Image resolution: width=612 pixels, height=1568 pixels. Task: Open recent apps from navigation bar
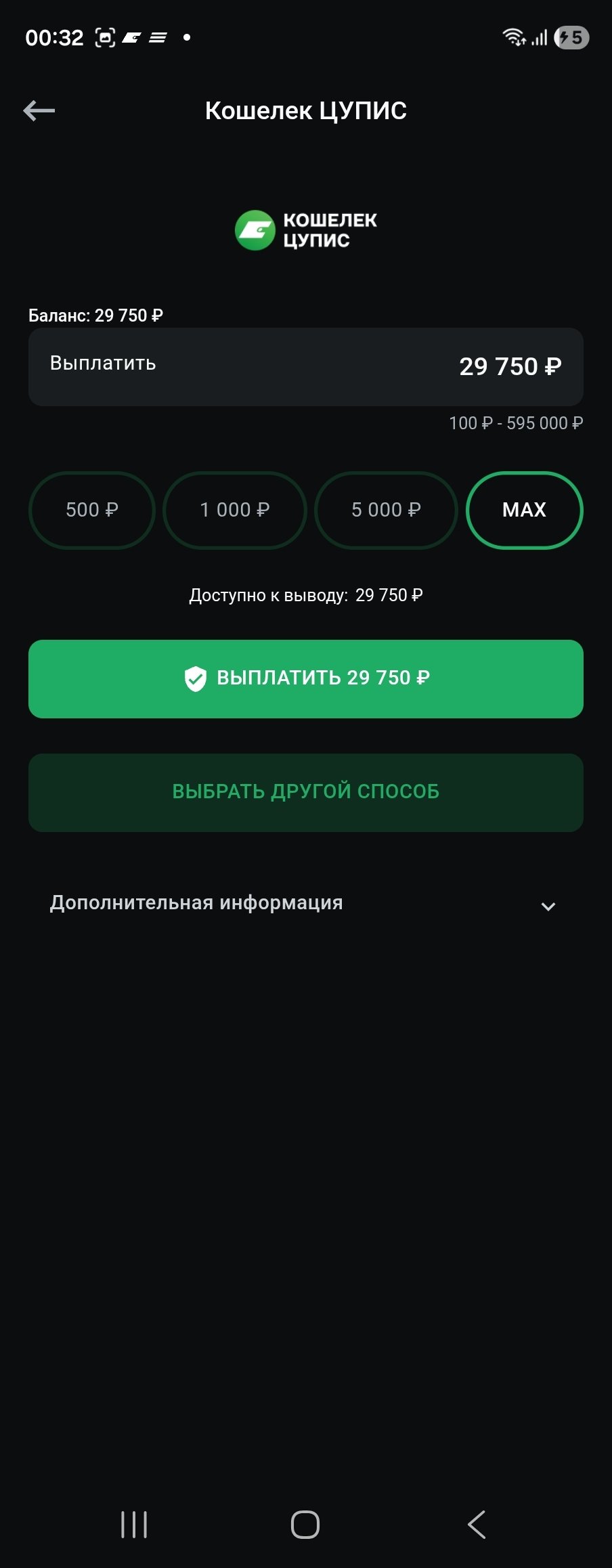[x=134, y=1524]
